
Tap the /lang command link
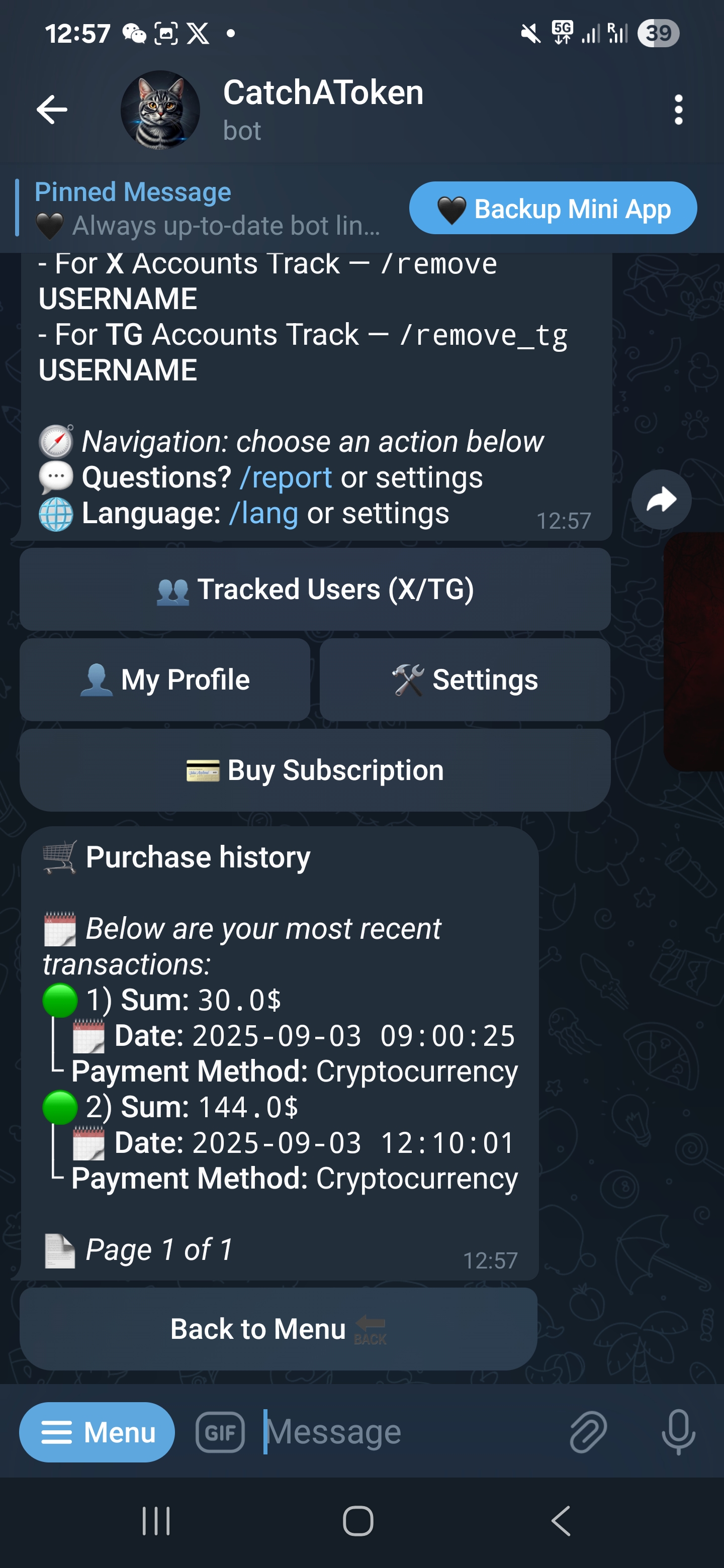coord(263,514)
